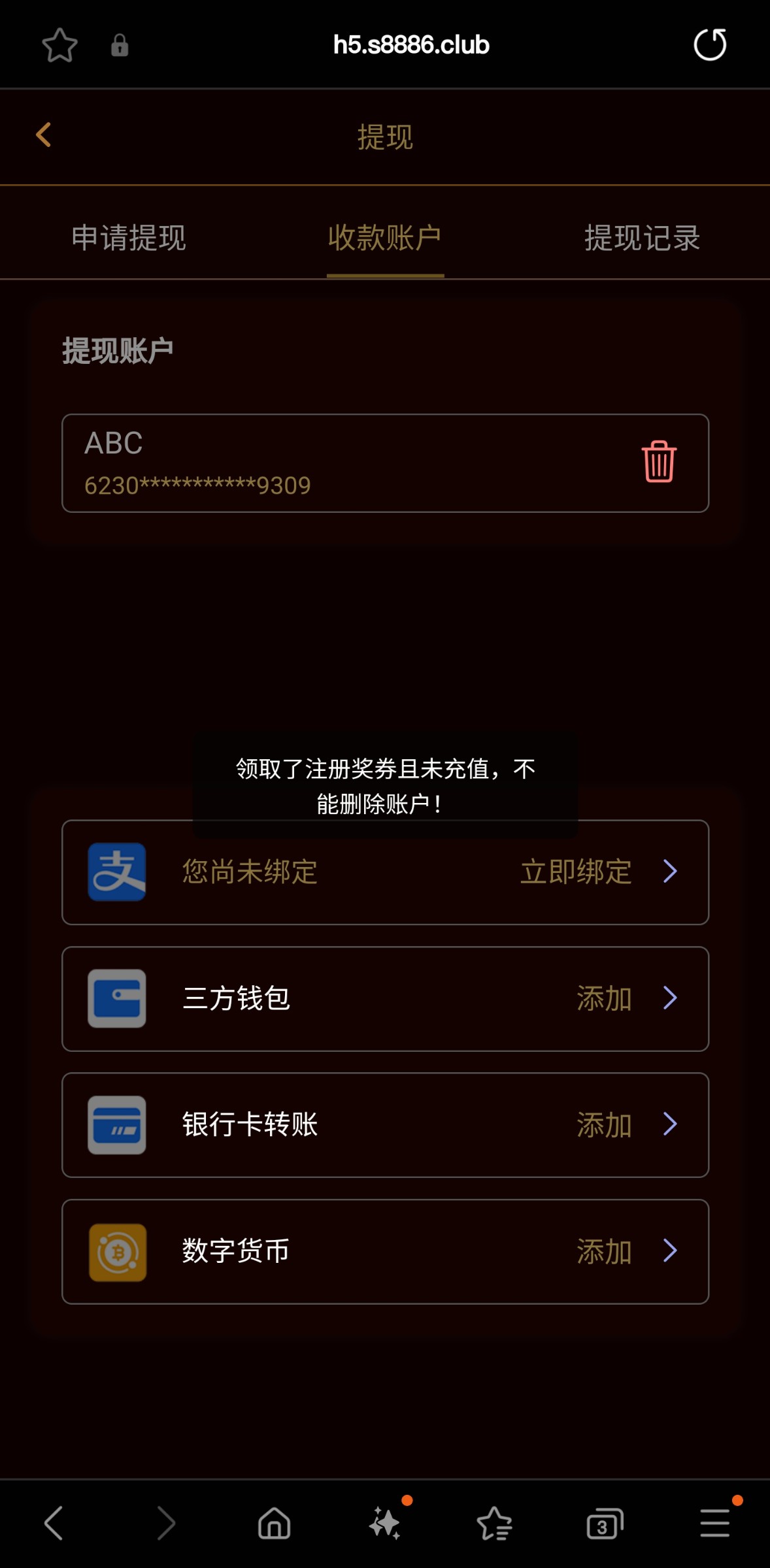This screenshot has width=770, height=1568.
Task: Open the browser AI sparkle assistant
Action: [385, 1524]
